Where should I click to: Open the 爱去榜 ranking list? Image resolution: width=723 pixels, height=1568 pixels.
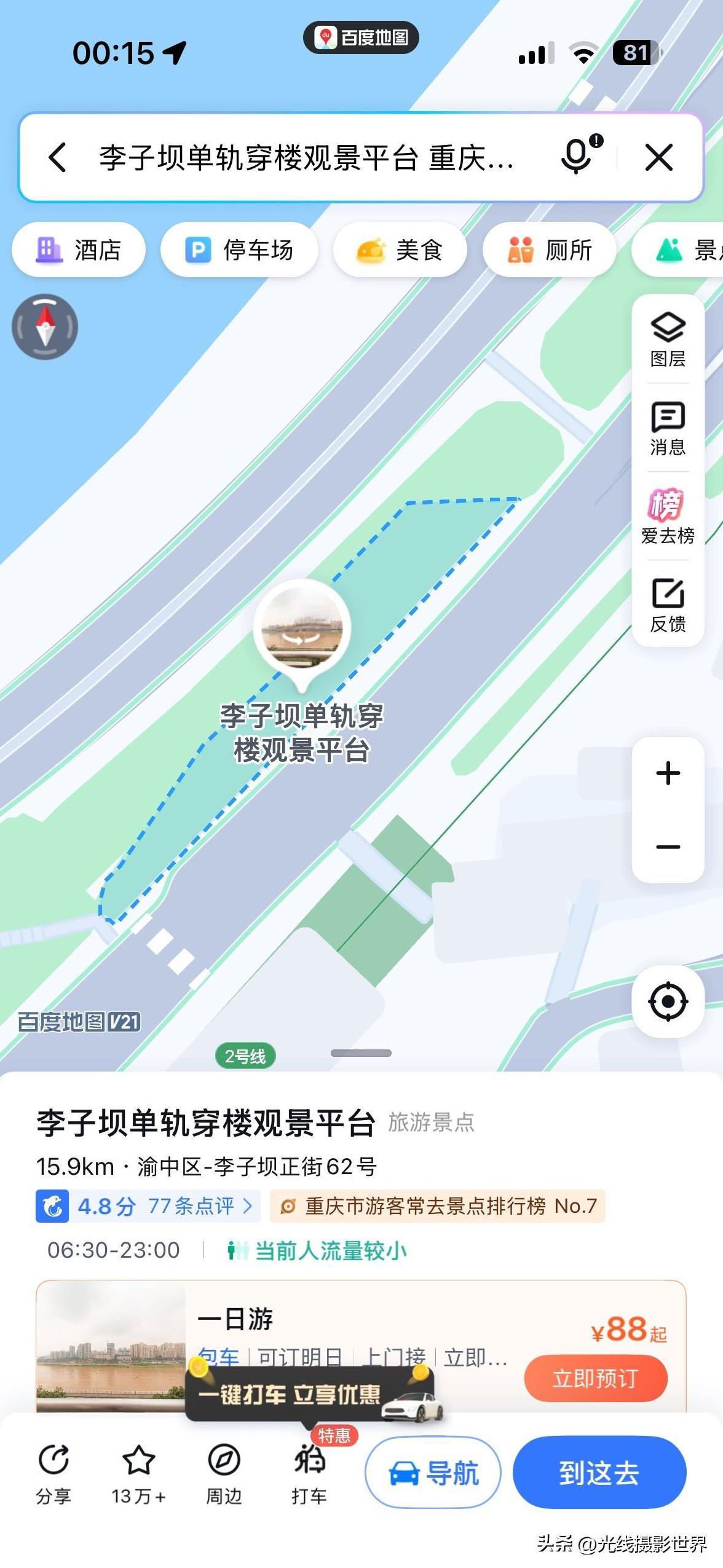668,516
